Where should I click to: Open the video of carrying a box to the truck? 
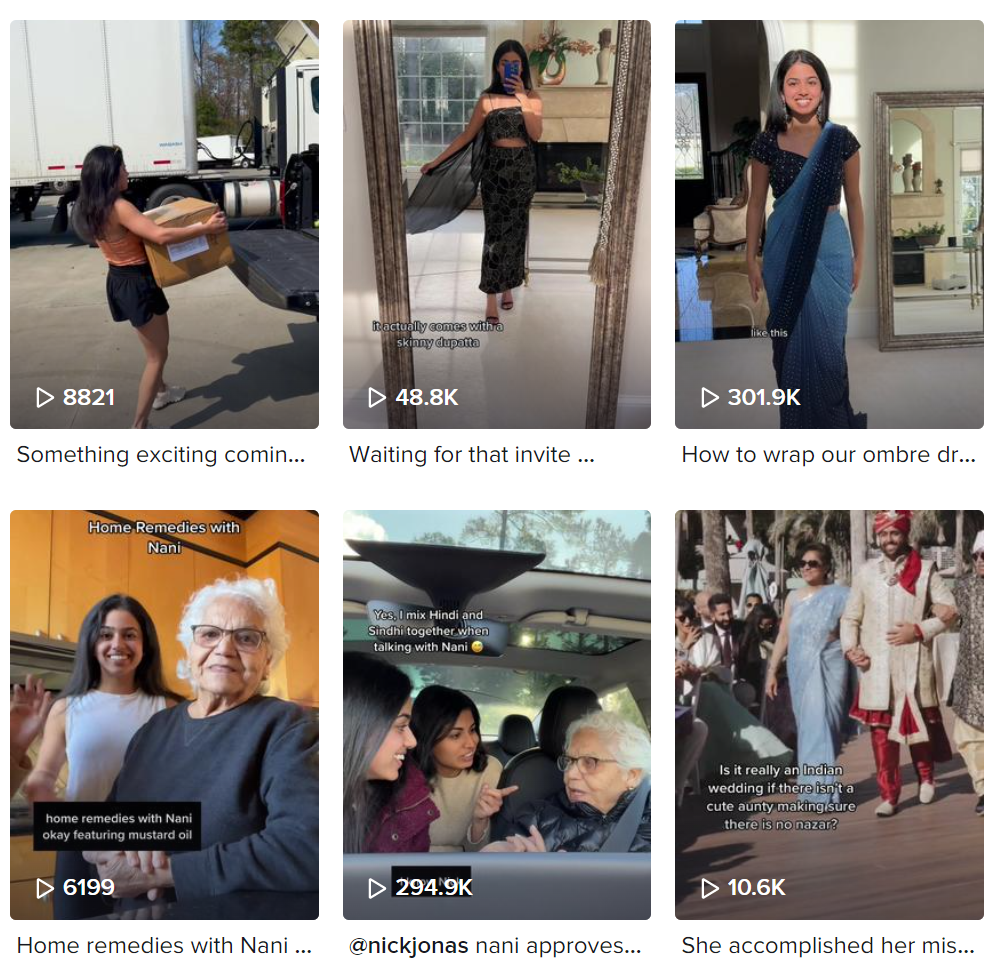(x=164, y=224)
